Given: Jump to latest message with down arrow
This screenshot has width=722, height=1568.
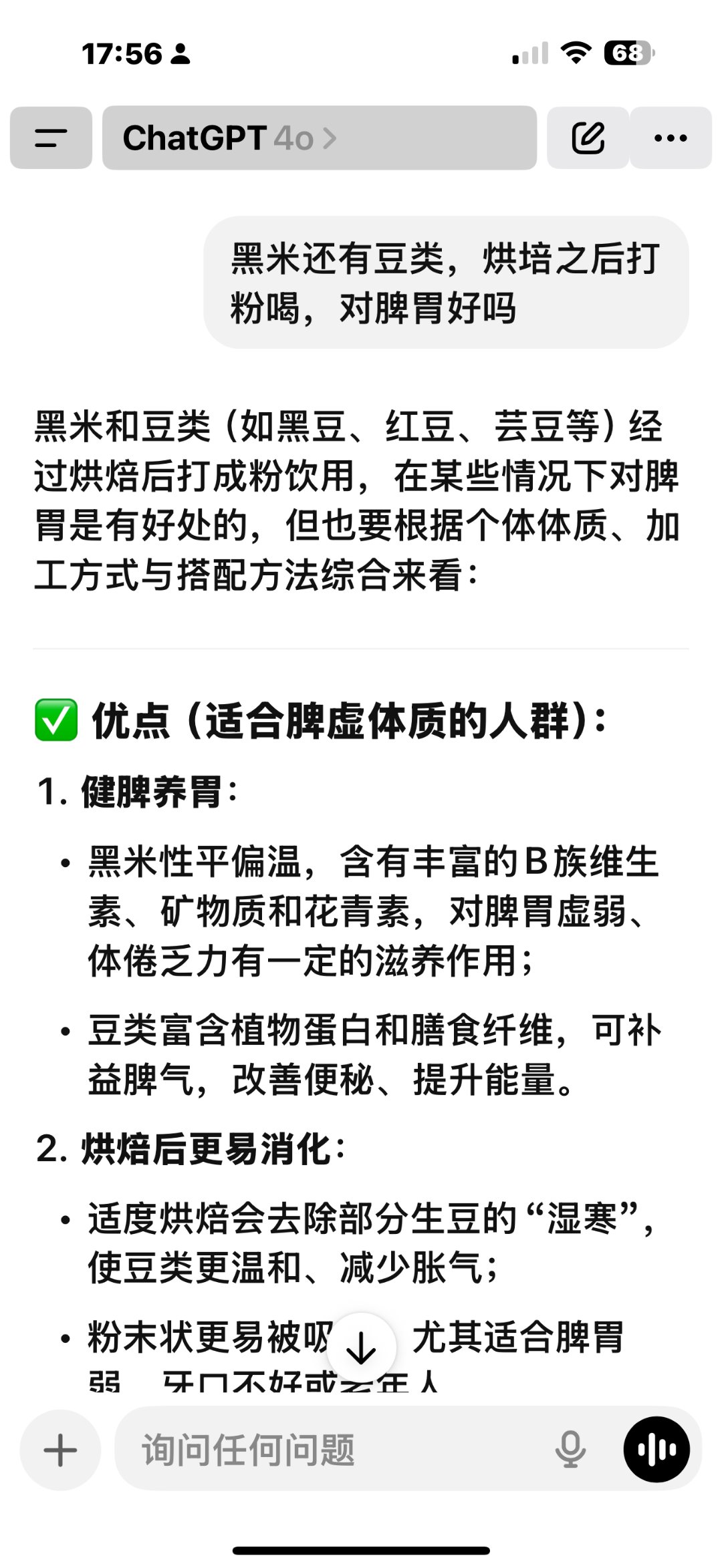Looking at the screenshot, I should coord(362,1348).
